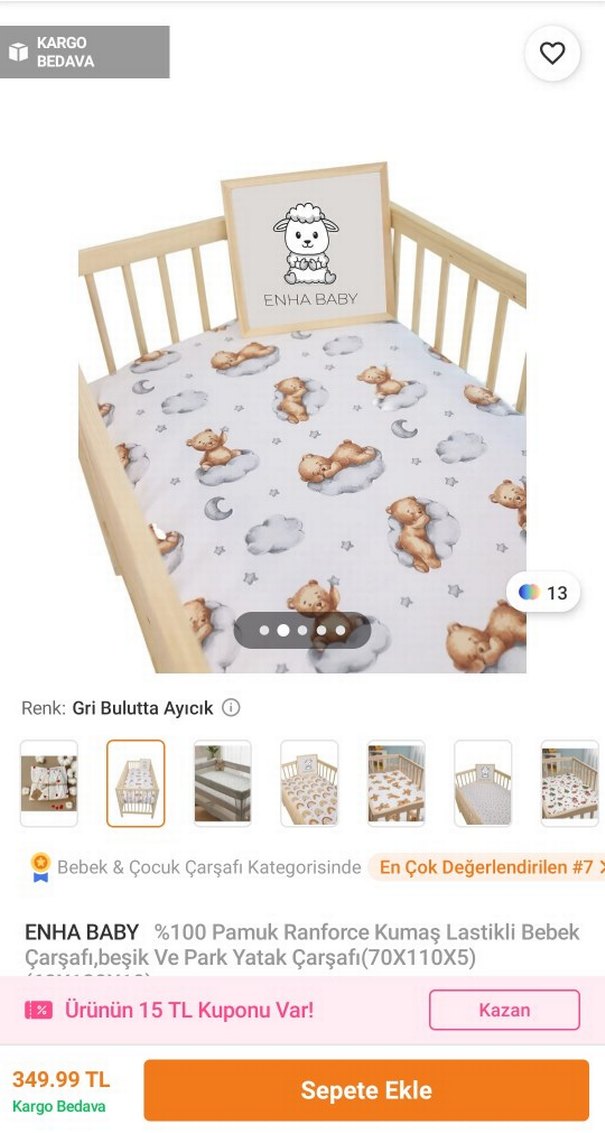Tap Sepete Ekle to add to cart

[x=366, y=1090]
